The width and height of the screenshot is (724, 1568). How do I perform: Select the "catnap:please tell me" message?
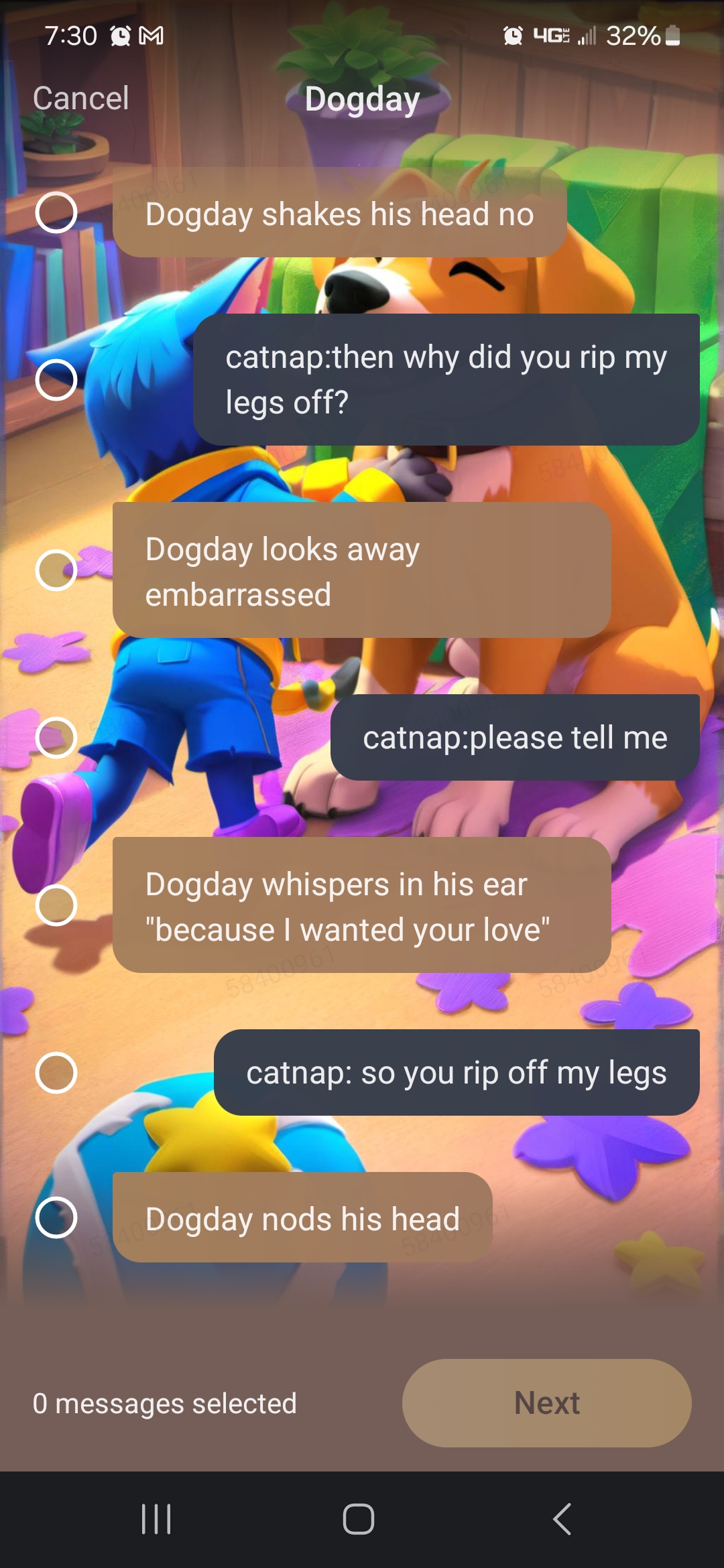coord(56,738)
